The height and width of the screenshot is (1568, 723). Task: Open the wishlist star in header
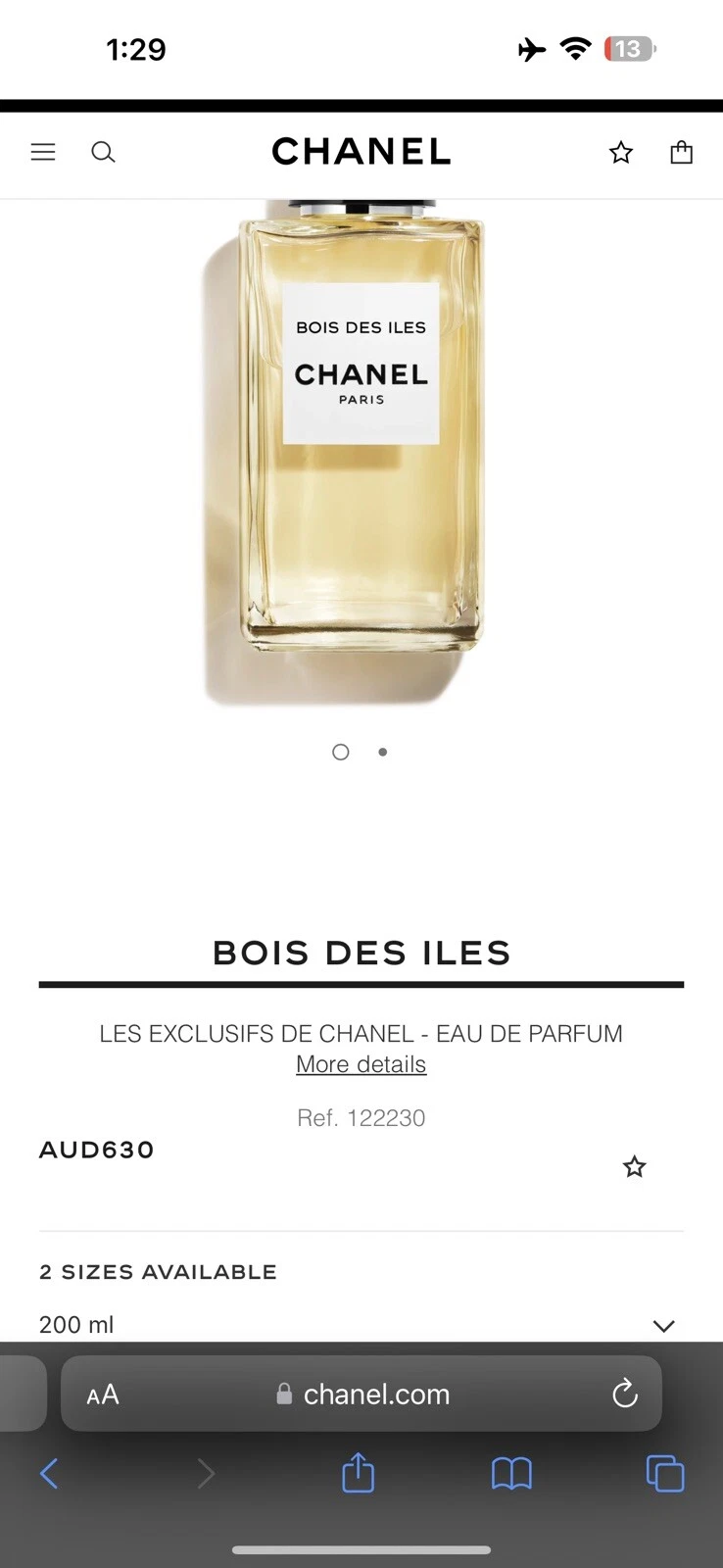[620, 152]
